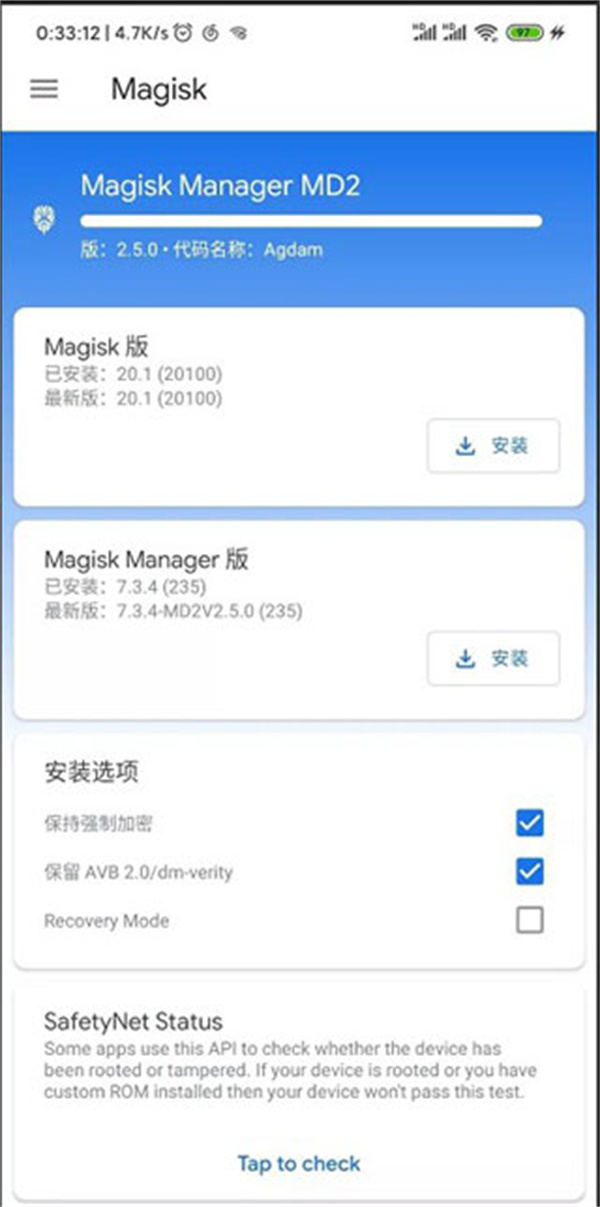The width and height of the screenshot is (600, 1207).
Task: Uncheck the 保持强制加密 checkbox
Action: pyautogui.click(x=530, y=823)
